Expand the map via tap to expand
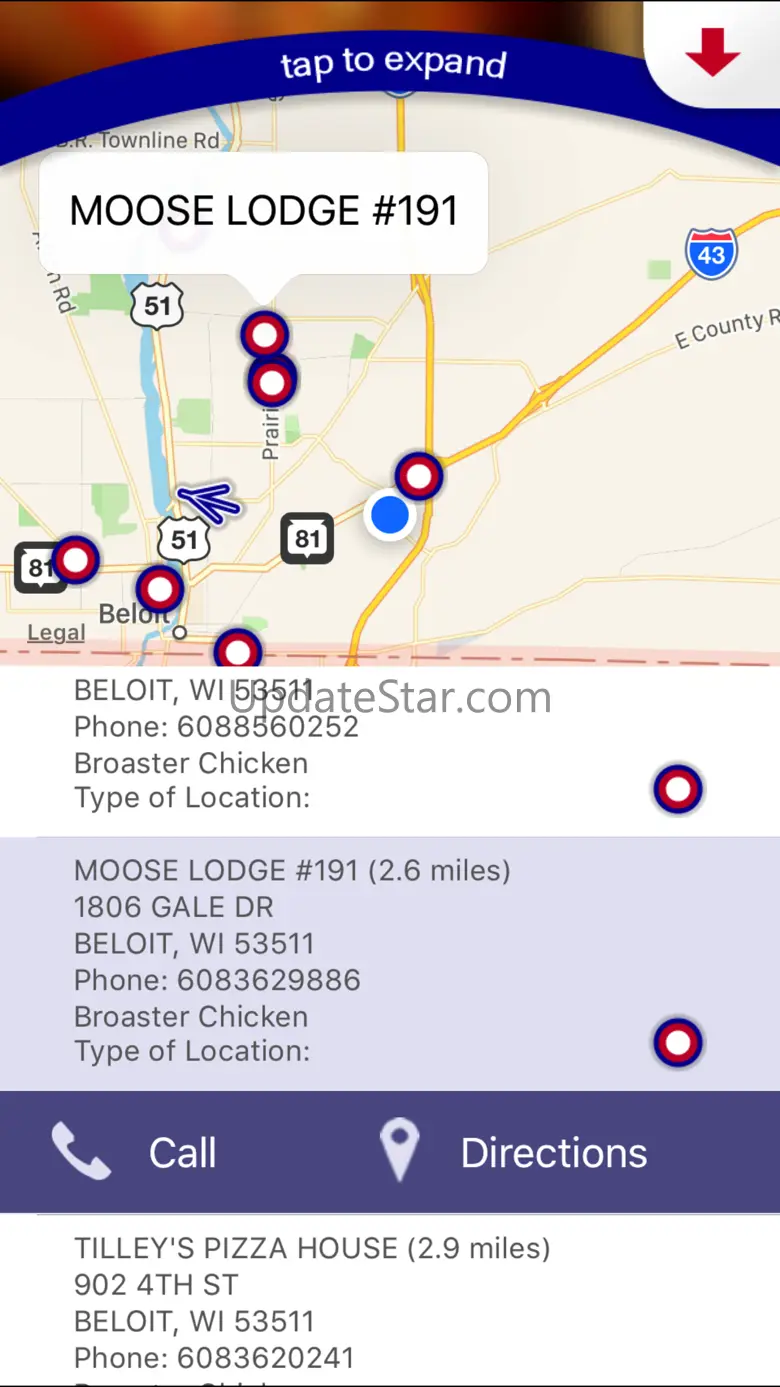The height and width of the screenshot is (1387, 780). pyautogui.click(x=393, y=64)
